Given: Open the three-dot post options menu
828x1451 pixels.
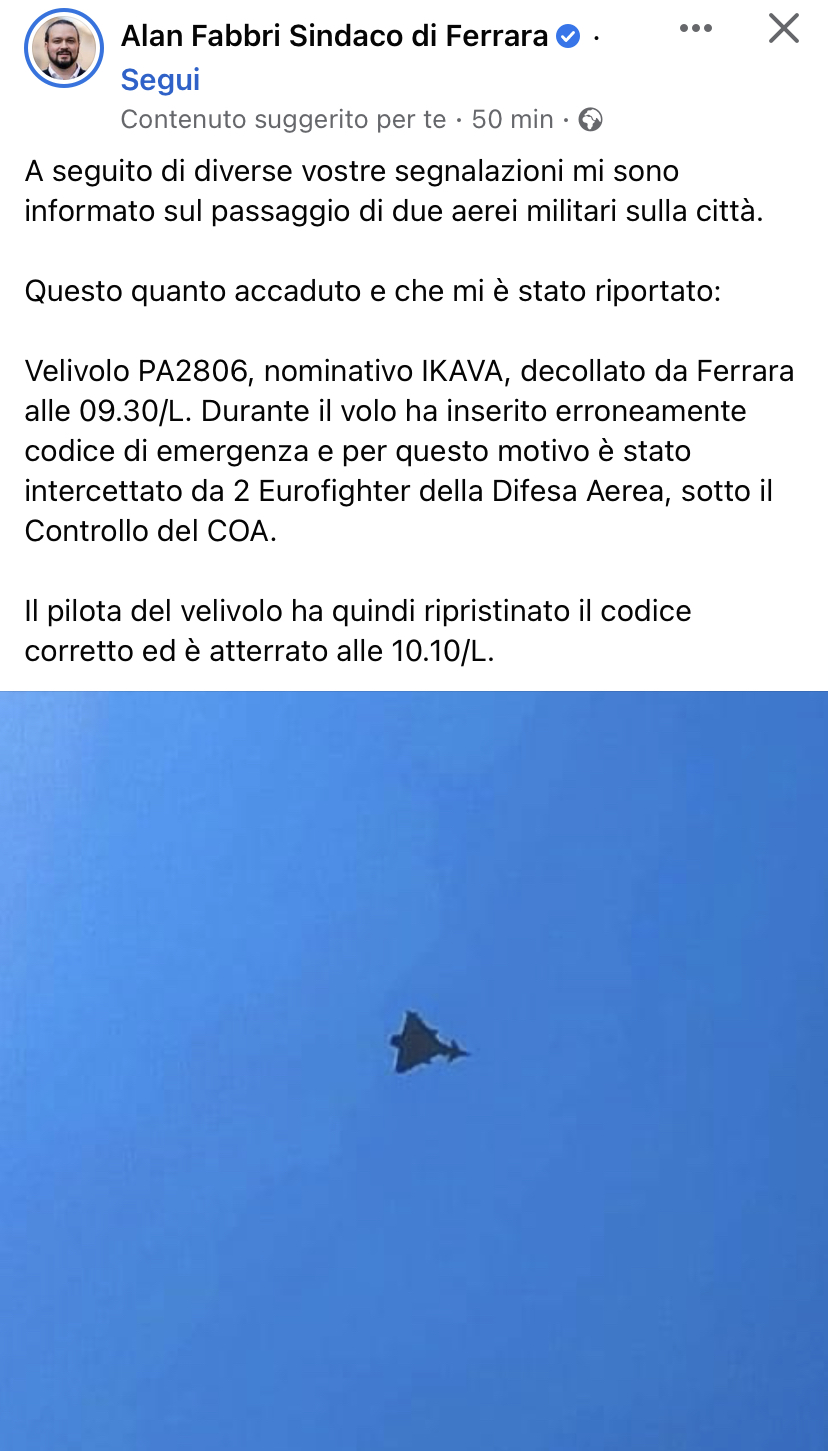Looking at the screenshot, I should point(695,28).
